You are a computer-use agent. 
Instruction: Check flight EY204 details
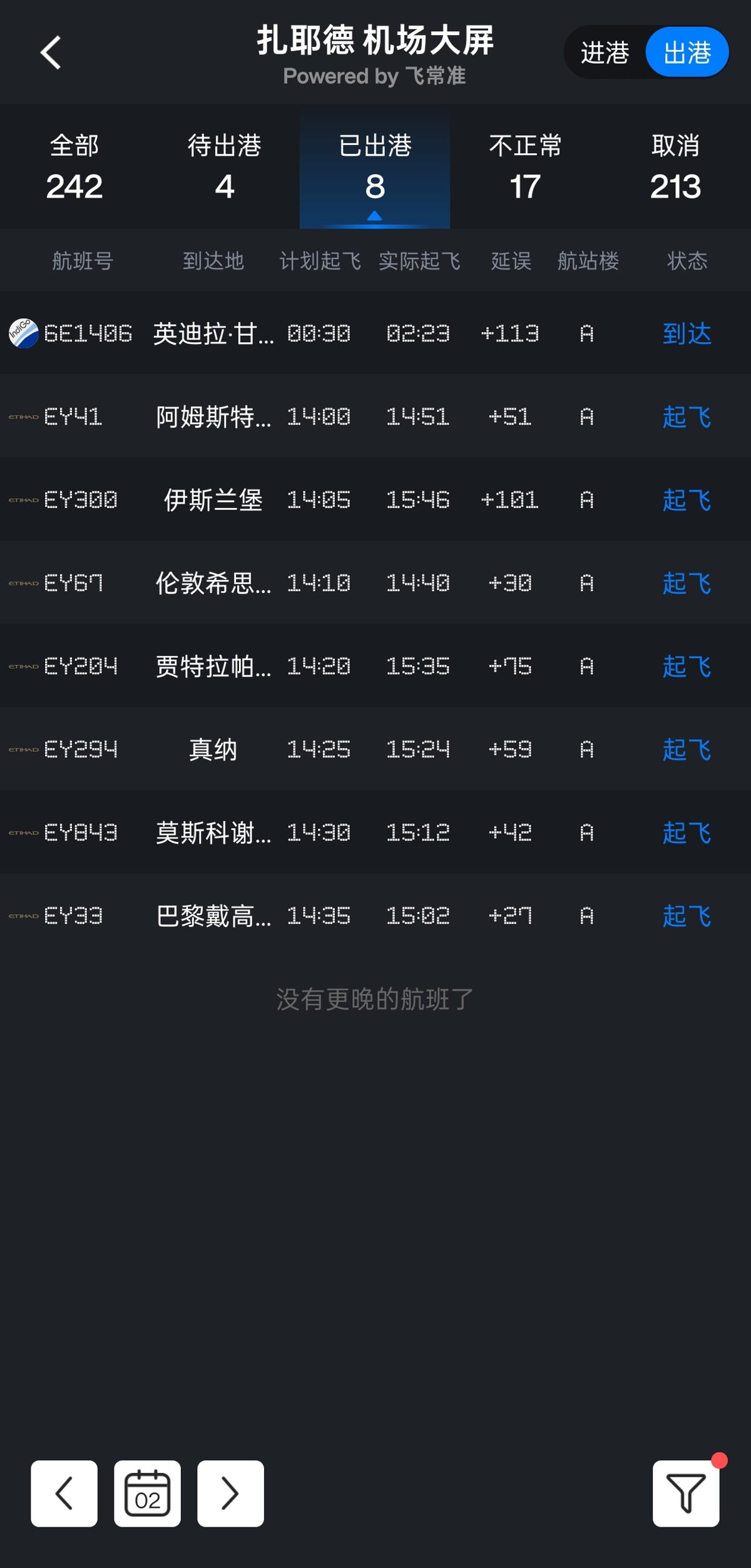pyautogui.click(x=375, y=666)
